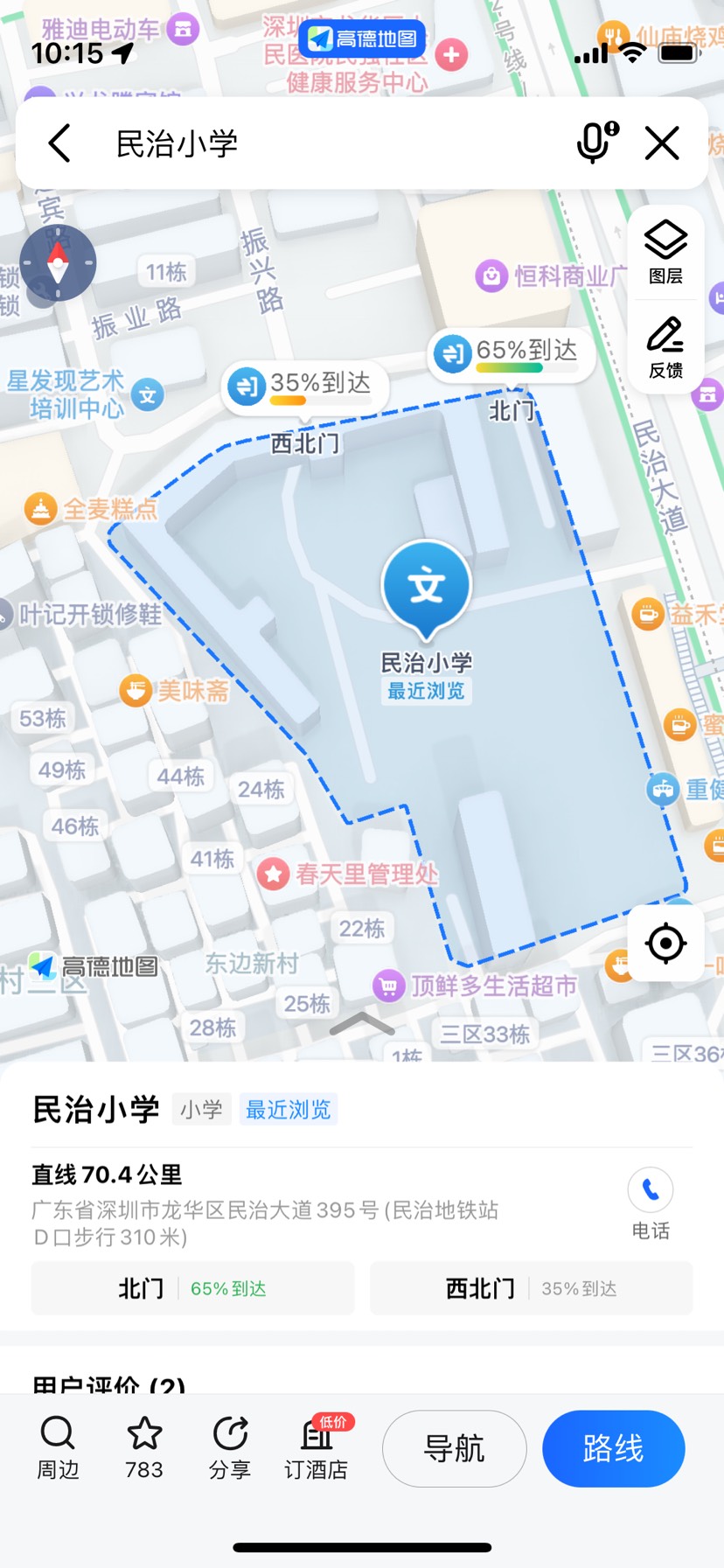Screen dimensions: 724x1568
Task: Start voice search with the microphone
Action: coord(596,143)
